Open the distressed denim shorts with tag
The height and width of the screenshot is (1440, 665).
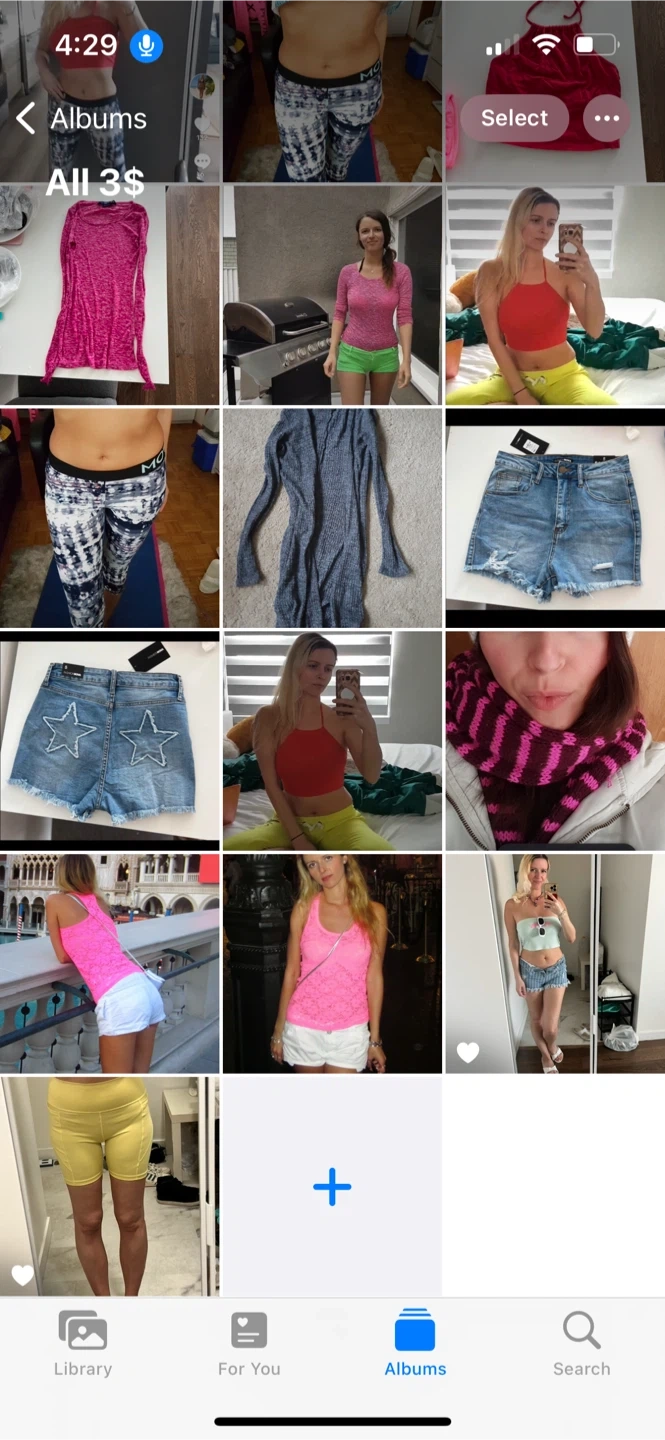point(555,517)
